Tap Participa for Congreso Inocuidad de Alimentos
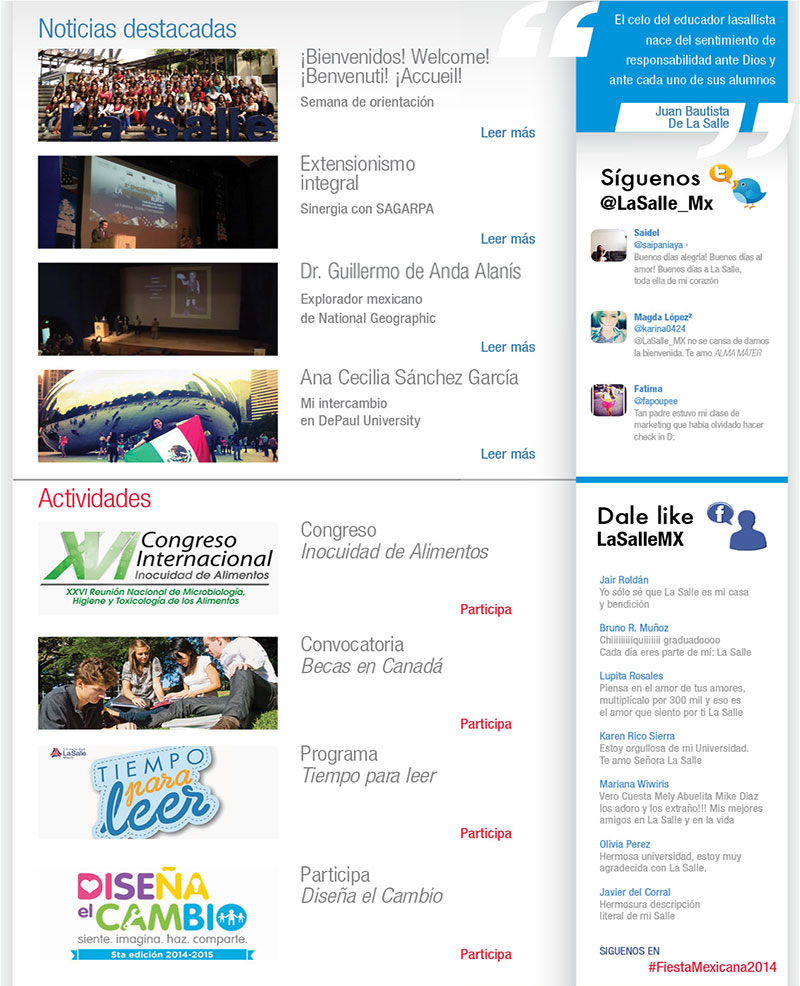The image size is (800, 986). [485, 609]
